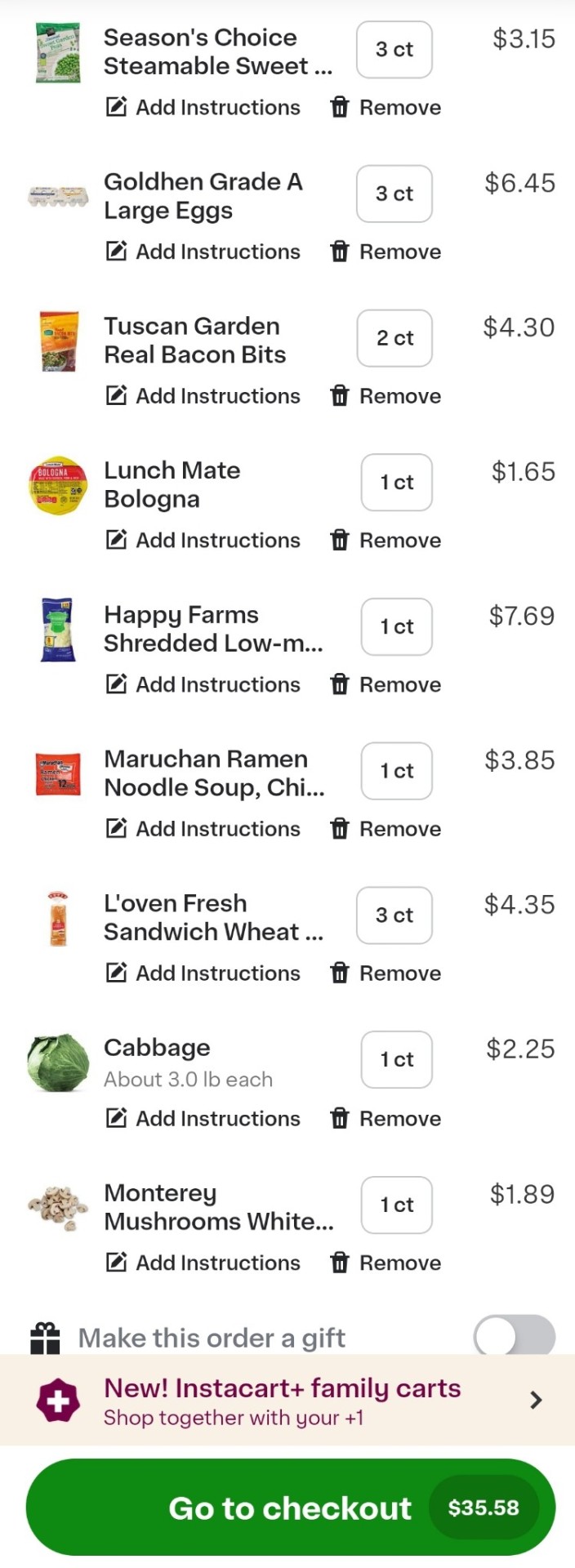Add instructions for Lunch Mate Bologna
This screenshot has height=1568, width=575.
click(203, 540)
